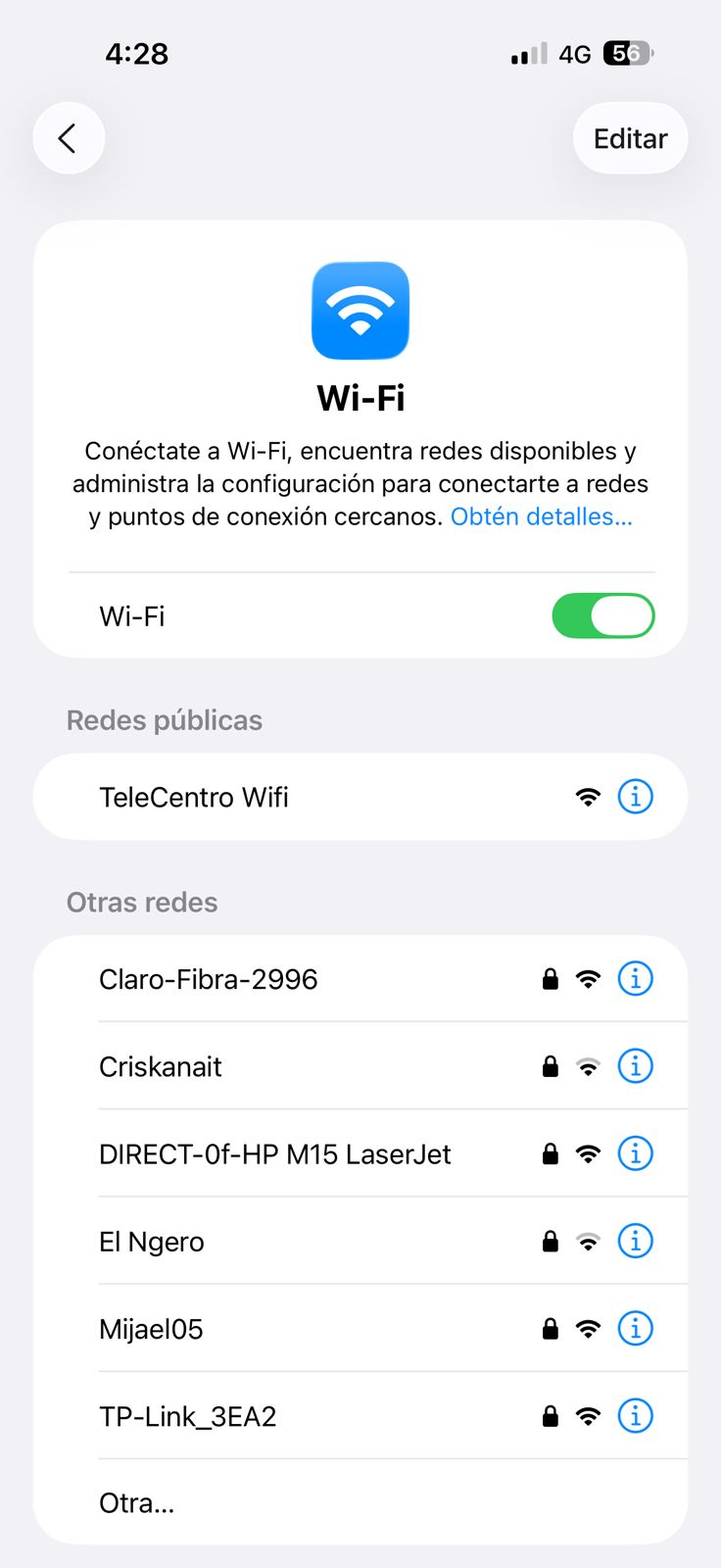
Task: Show info for Claro-Fibra-2996
Action: pyautogui.click(x=635, y=979)
